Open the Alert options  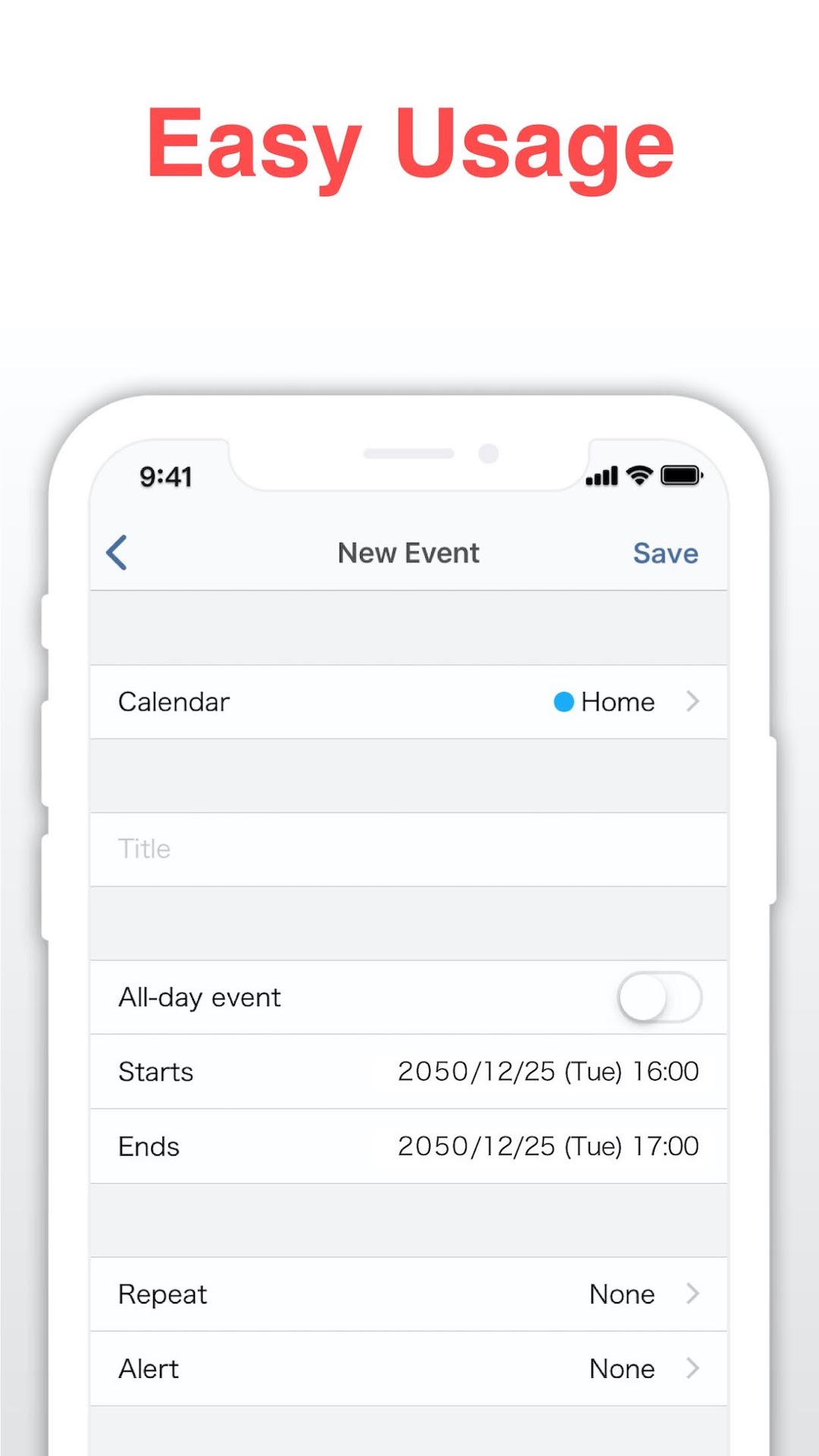tap(409, 1368)
